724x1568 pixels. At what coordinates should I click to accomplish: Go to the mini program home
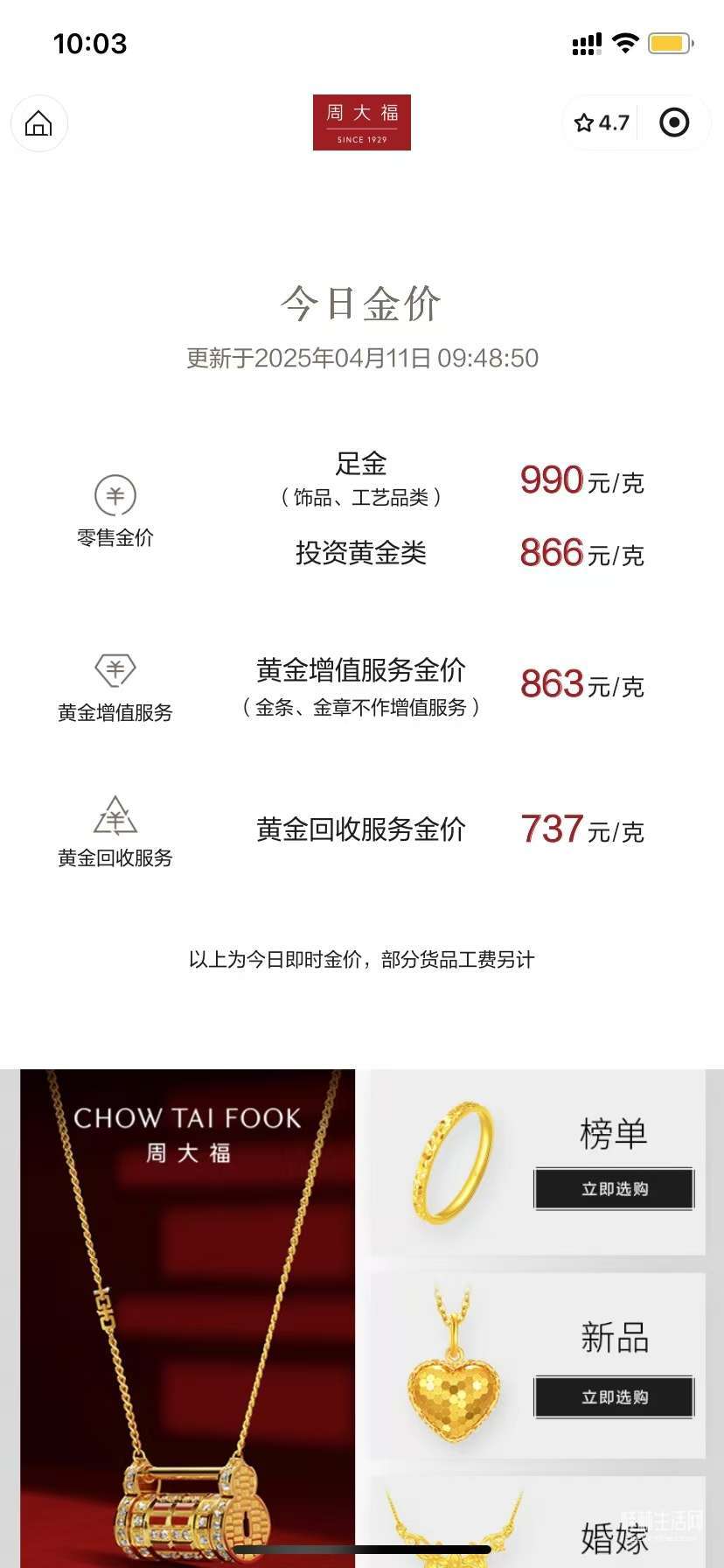38,123
